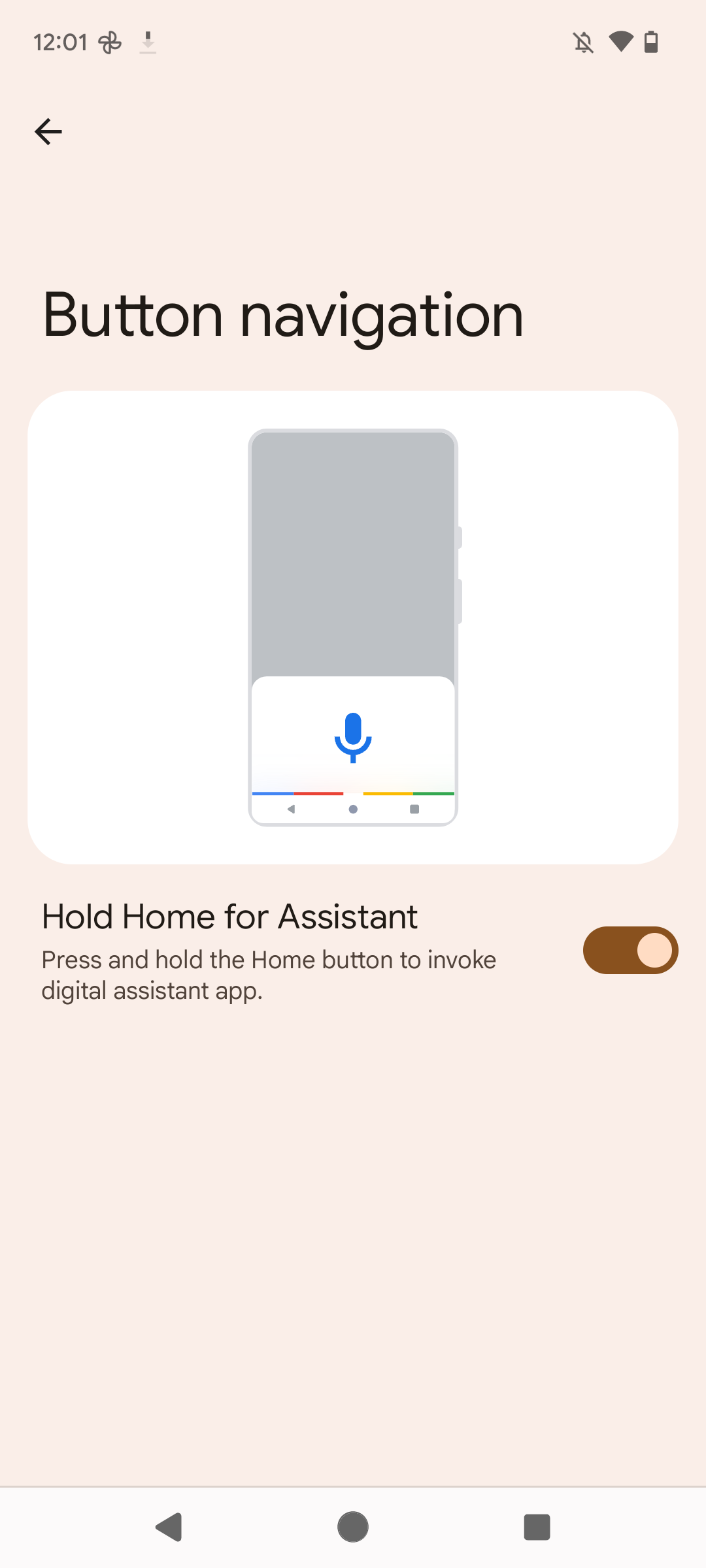Enable press-and-hold Home gesture toggle
Image resolution: width=706 pixels, height=1568 pixels.
[630, 950]
